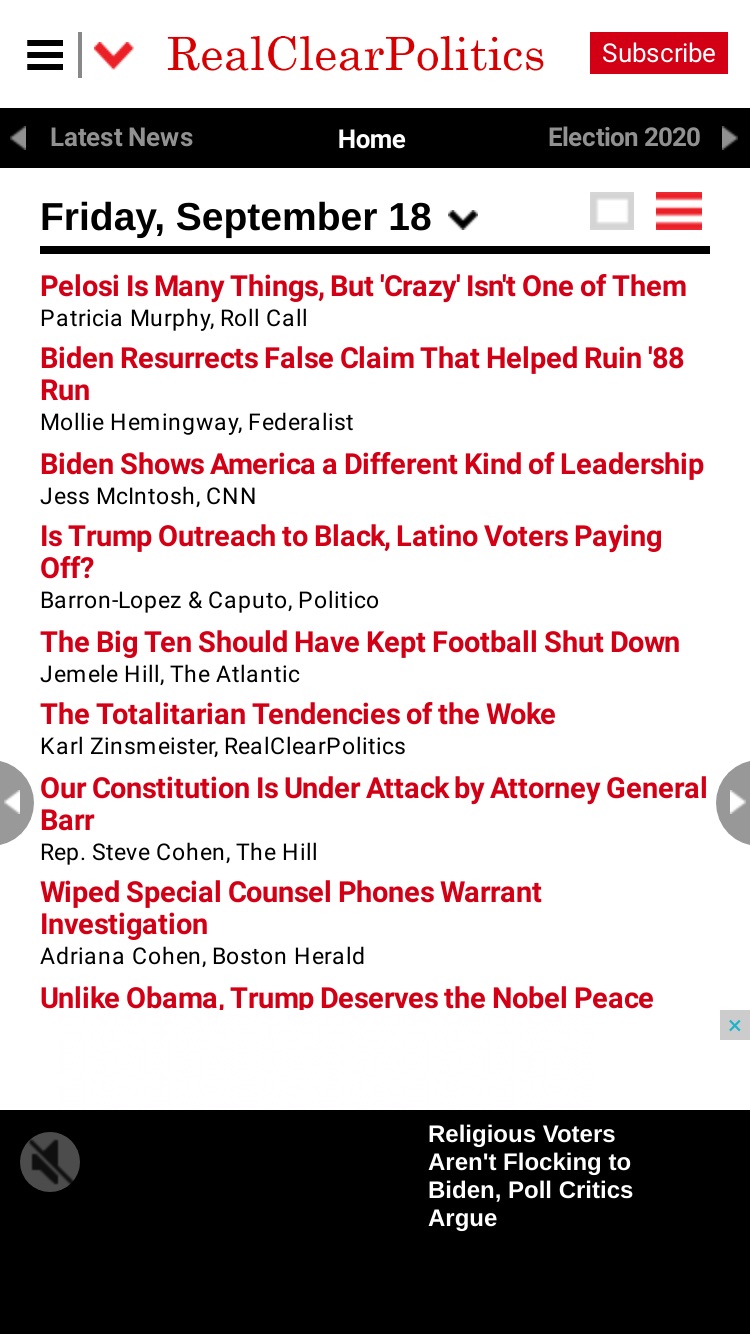Close the ad banner

coord(735,1025)
